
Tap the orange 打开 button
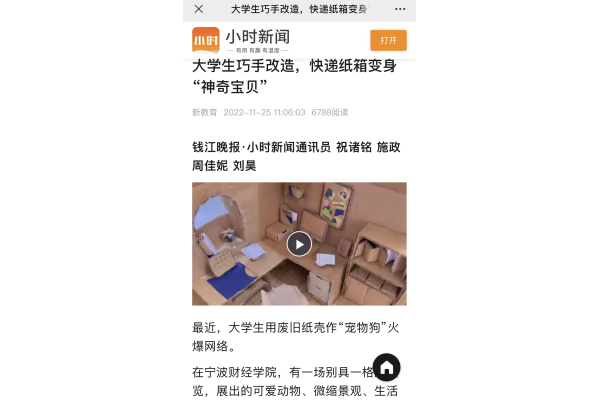pos(388,40)
